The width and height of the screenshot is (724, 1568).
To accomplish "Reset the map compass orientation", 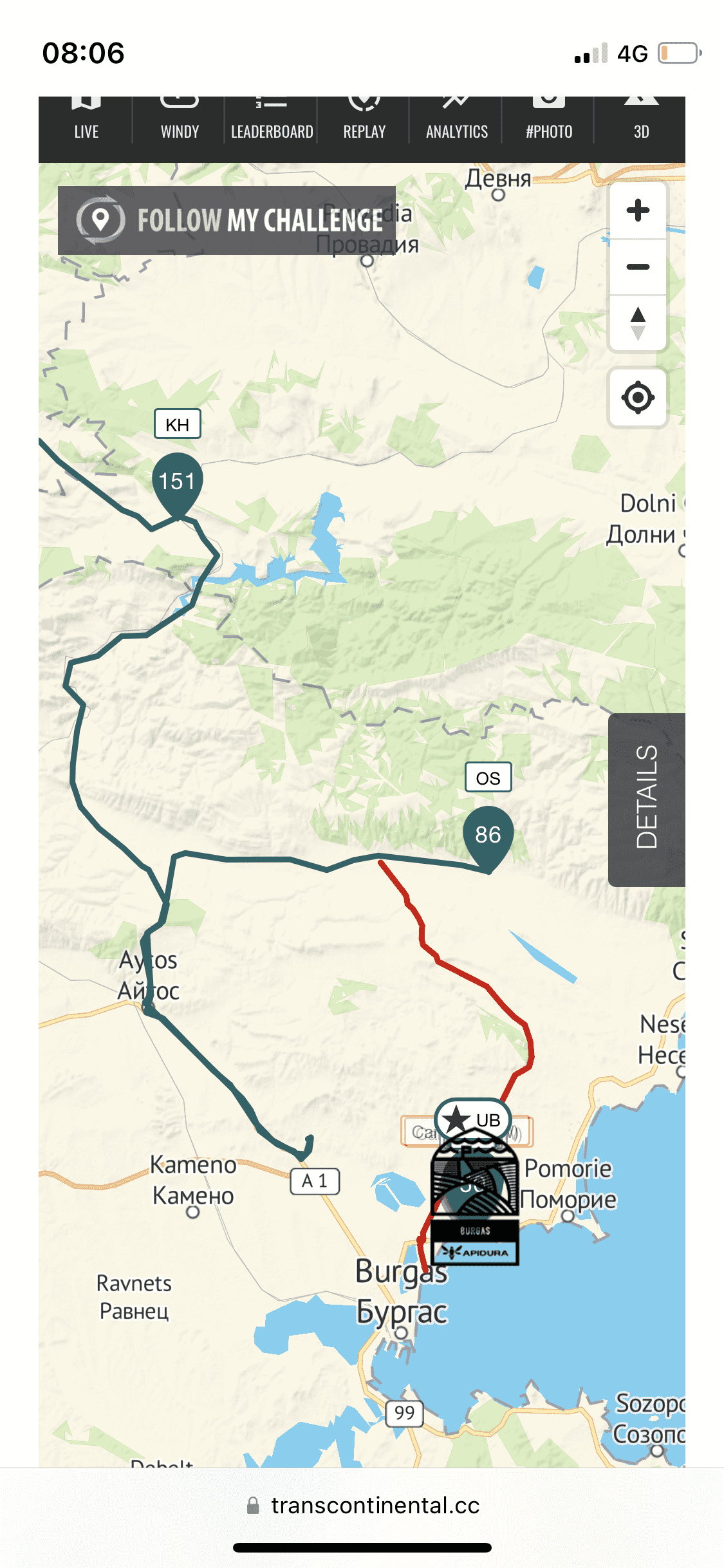I will tap(638, 323).
